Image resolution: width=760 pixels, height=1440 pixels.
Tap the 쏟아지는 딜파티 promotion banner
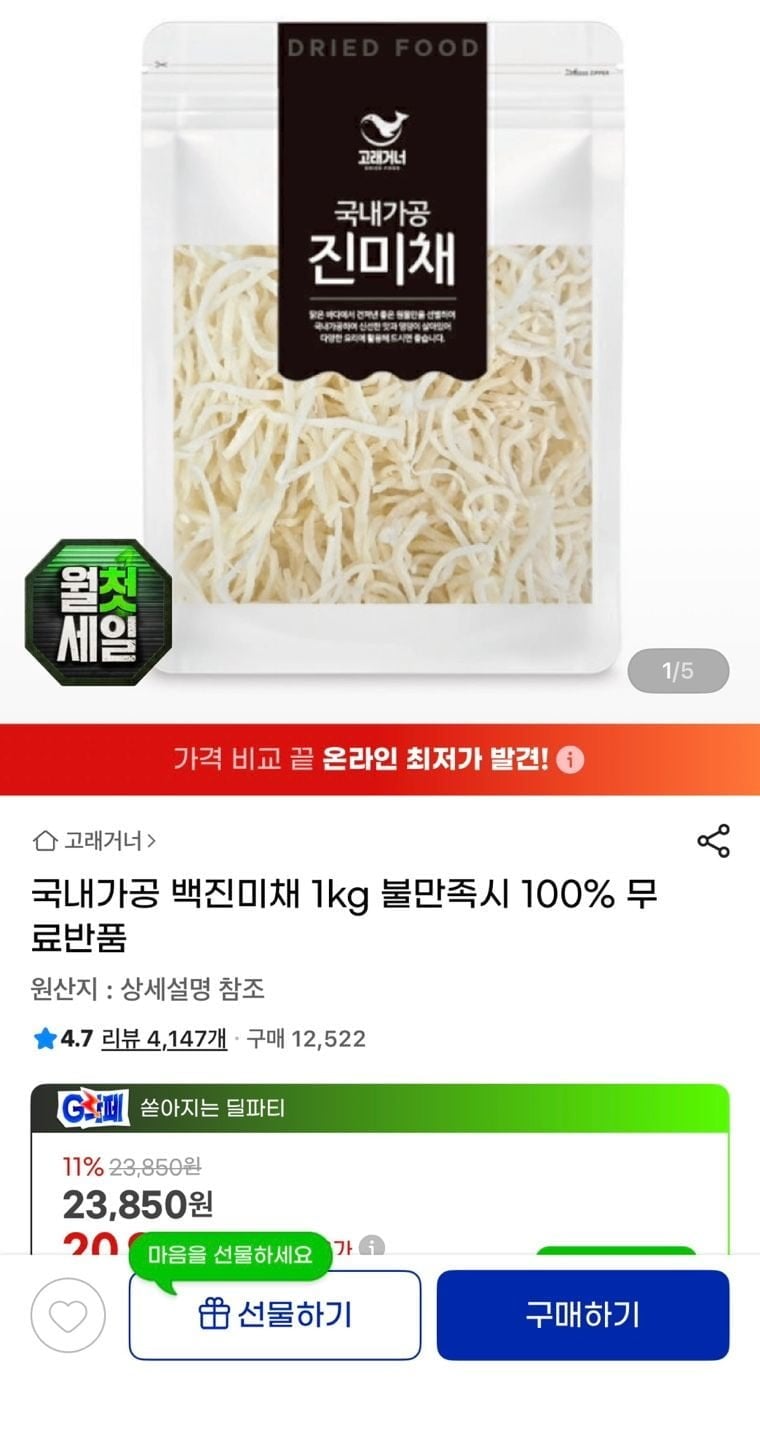(x=380, y=1108)
